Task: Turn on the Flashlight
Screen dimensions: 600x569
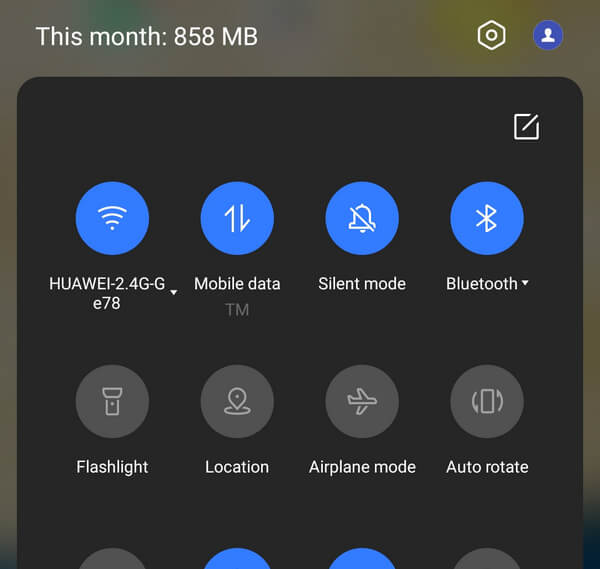Action: 112,402
